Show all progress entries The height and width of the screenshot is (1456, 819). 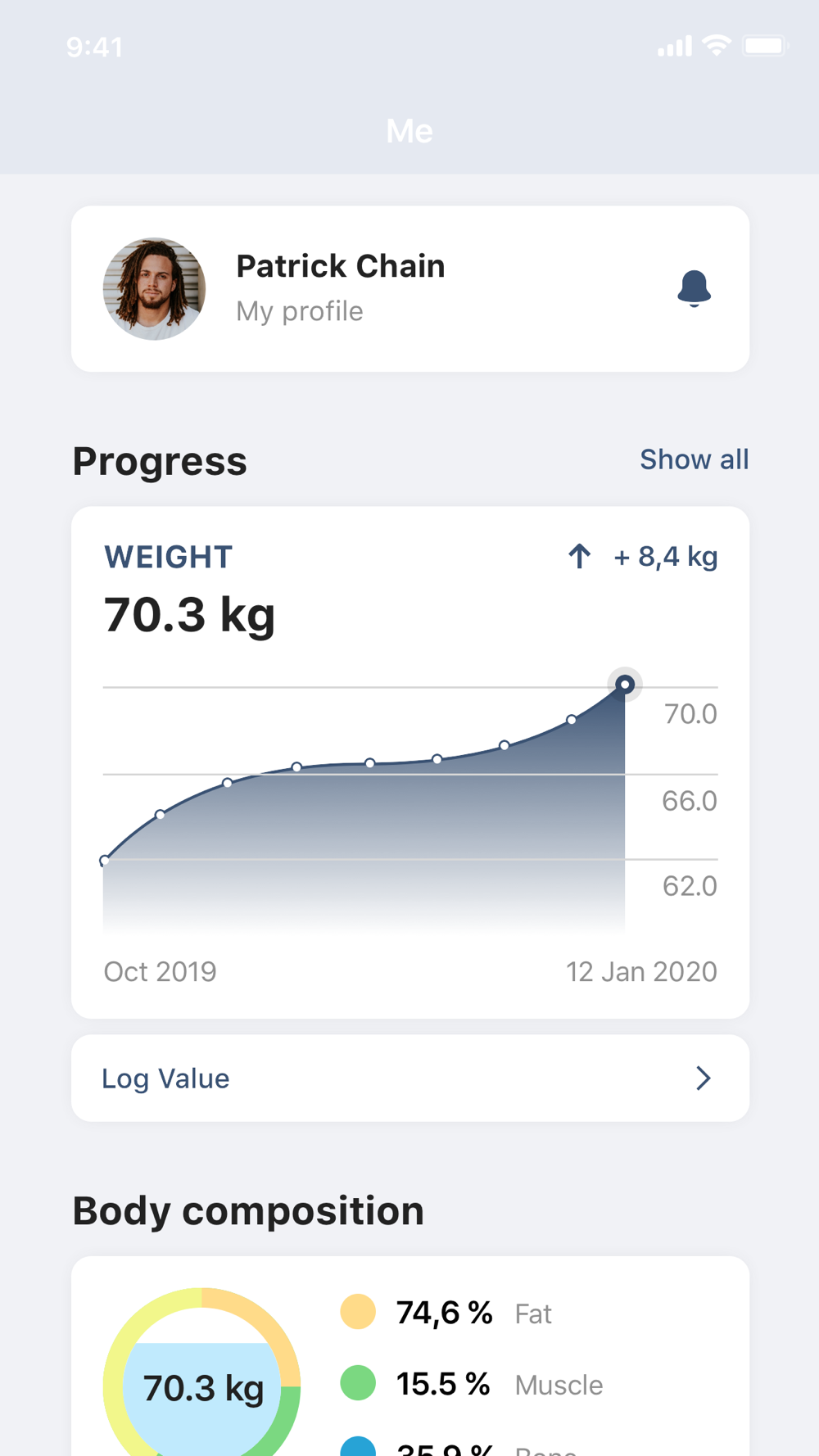[694, 459]
